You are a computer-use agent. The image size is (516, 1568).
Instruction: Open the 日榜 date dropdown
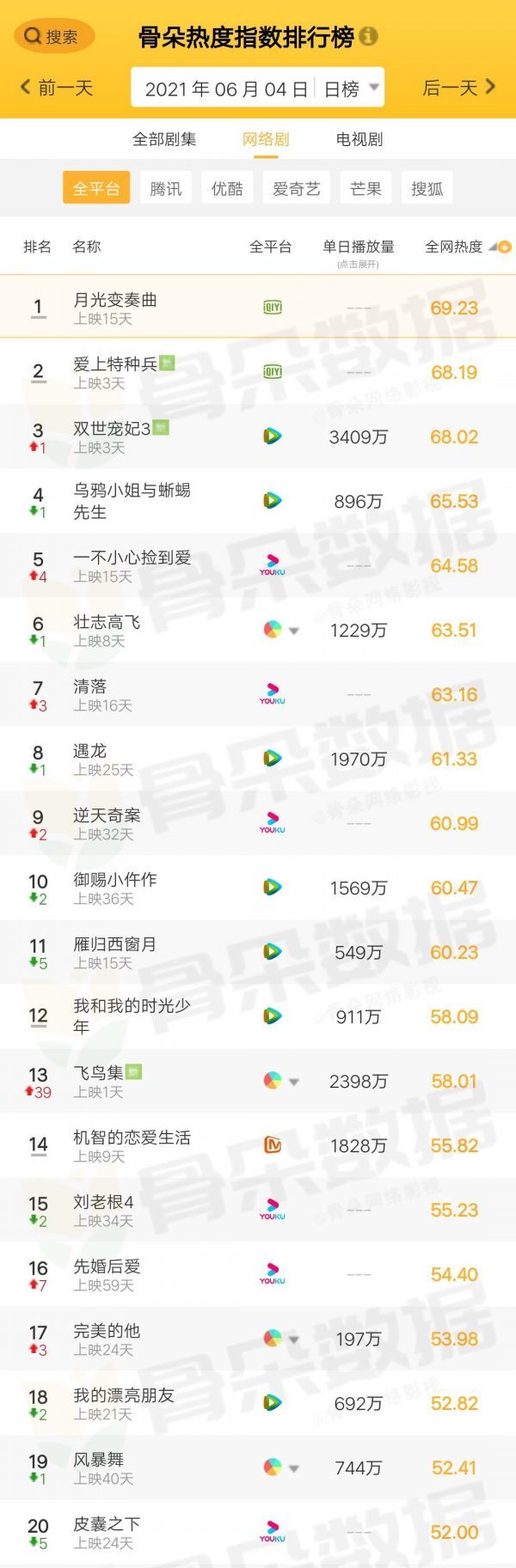coord(351,88)
